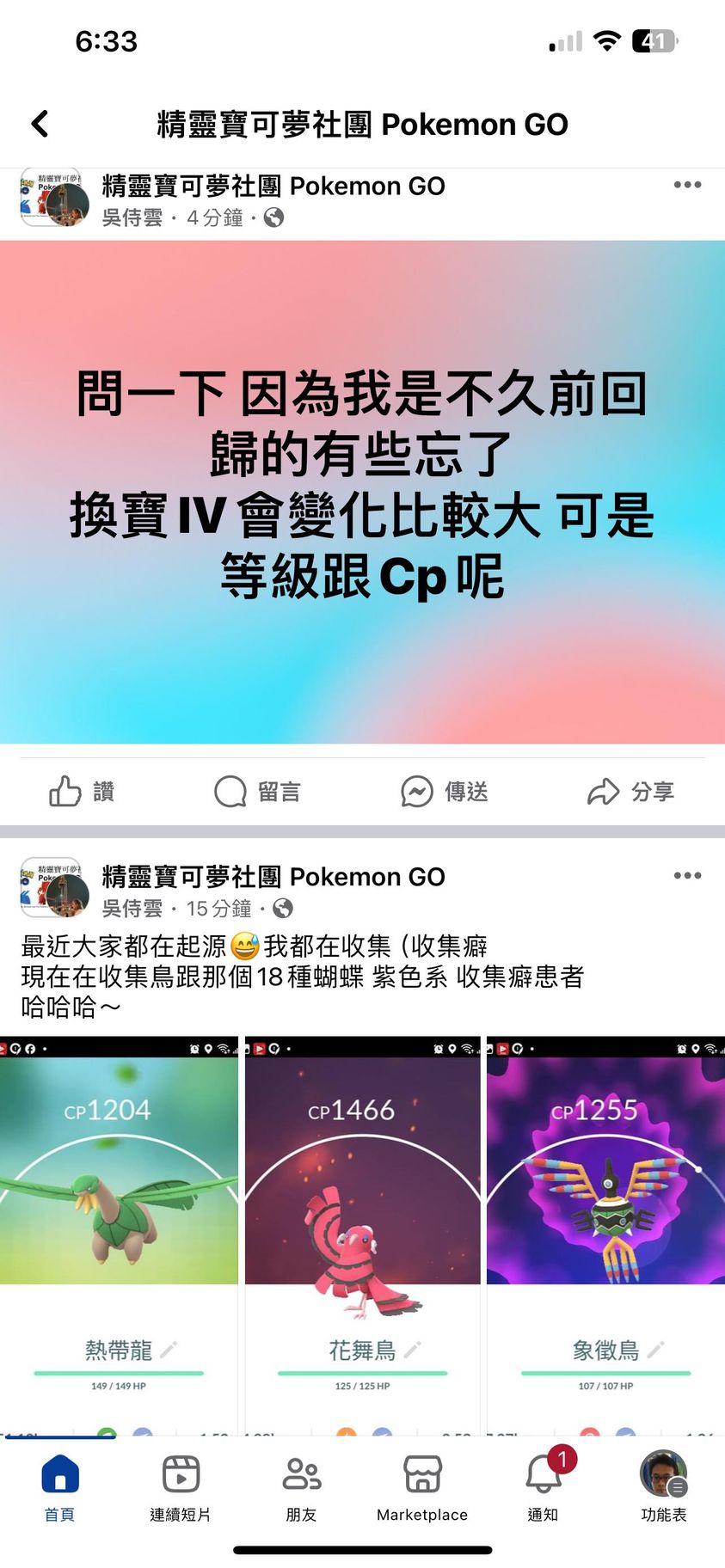
Task: Open group name link on the 15分鐘 post
Action: (x=273, y=877)
